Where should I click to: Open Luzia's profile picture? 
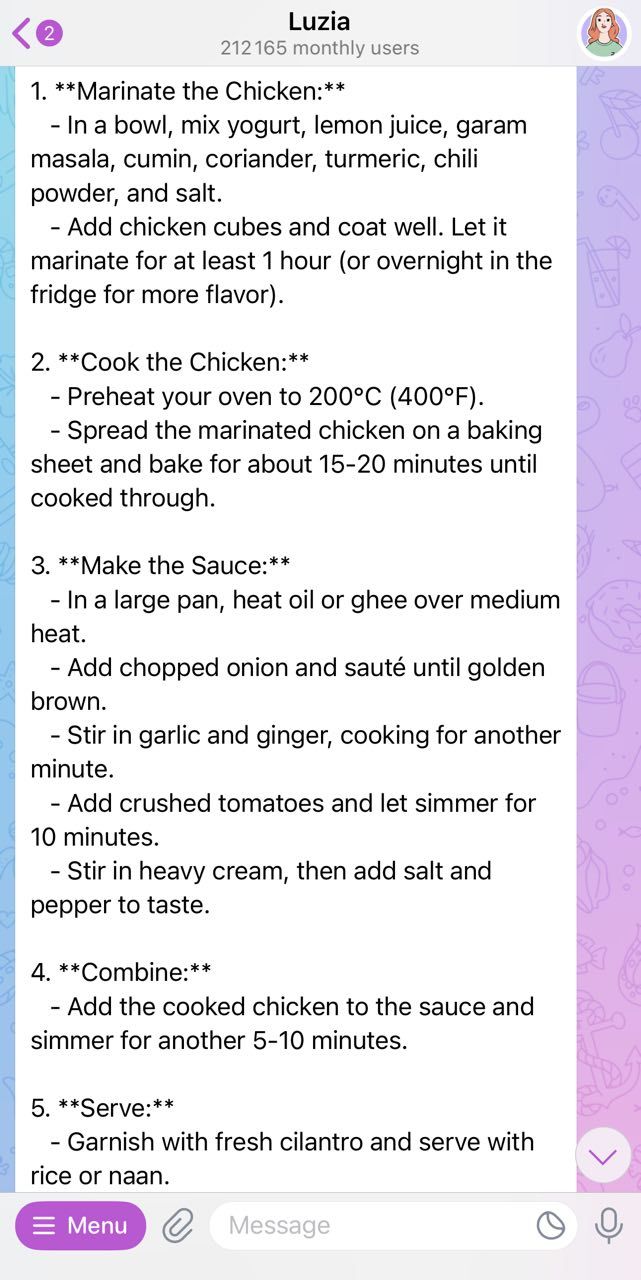(604, 33)
